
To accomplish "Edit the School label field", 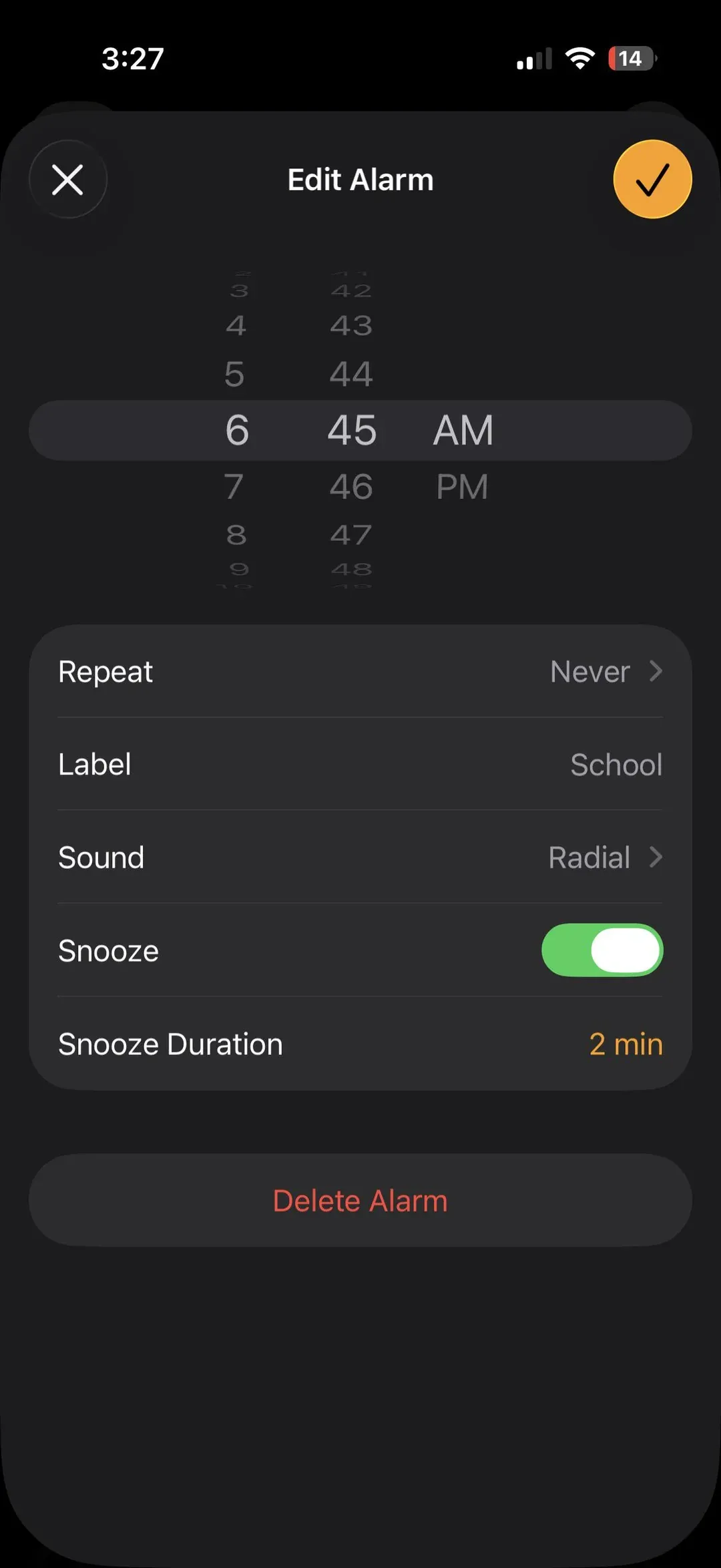I will (616, 765).
